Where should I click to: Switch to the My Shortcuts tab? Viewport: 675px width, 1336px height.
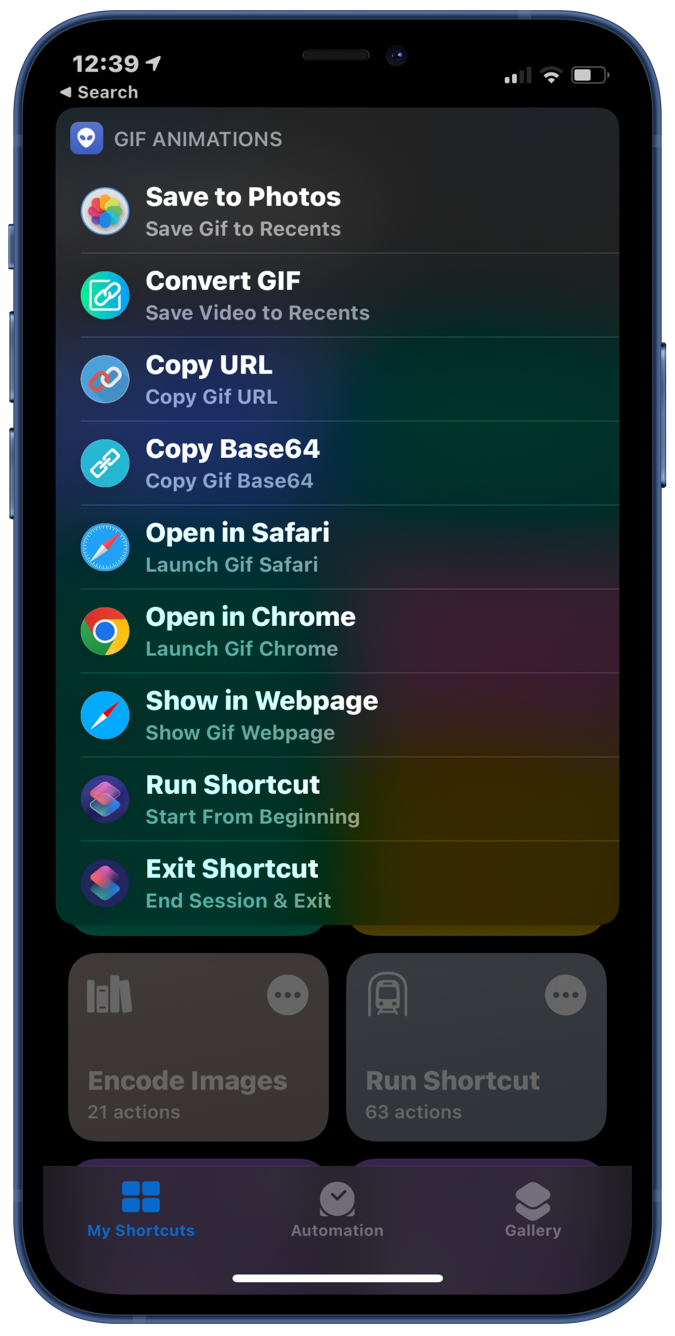click(x=141, y=1209)
